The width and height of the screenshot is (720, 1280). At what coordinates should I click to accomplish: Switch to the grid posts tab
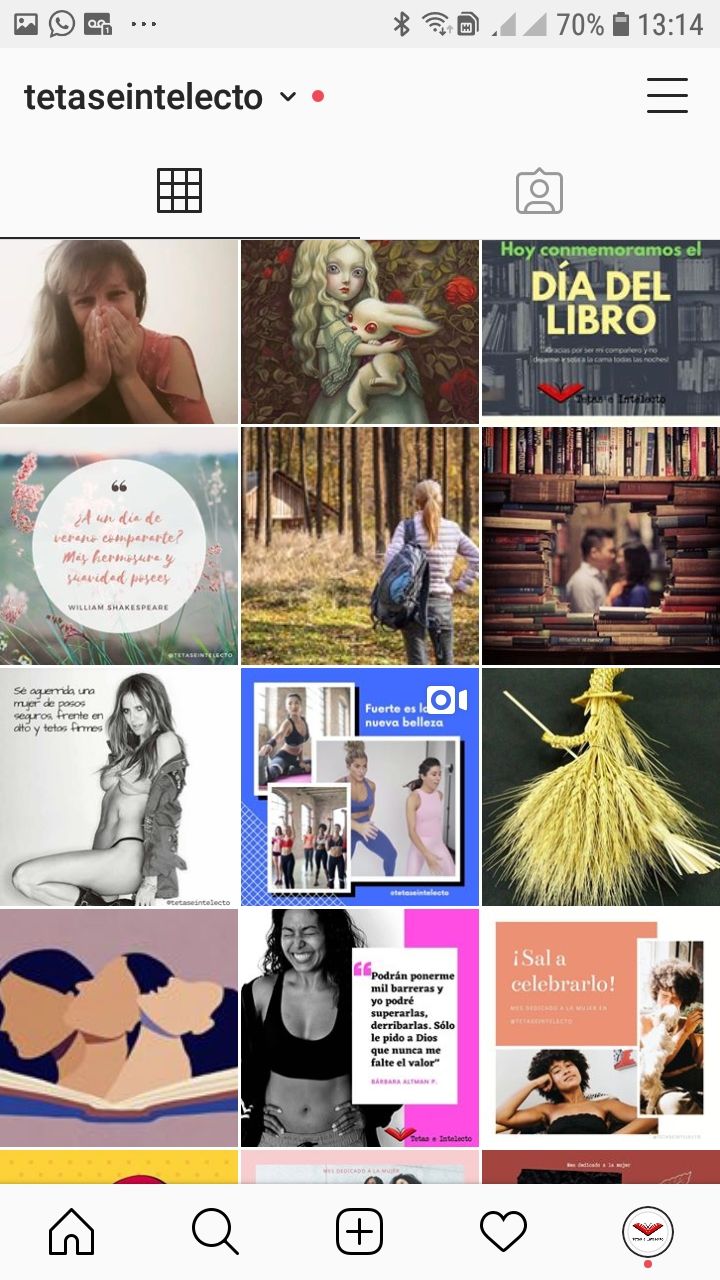tap(179, 191)
